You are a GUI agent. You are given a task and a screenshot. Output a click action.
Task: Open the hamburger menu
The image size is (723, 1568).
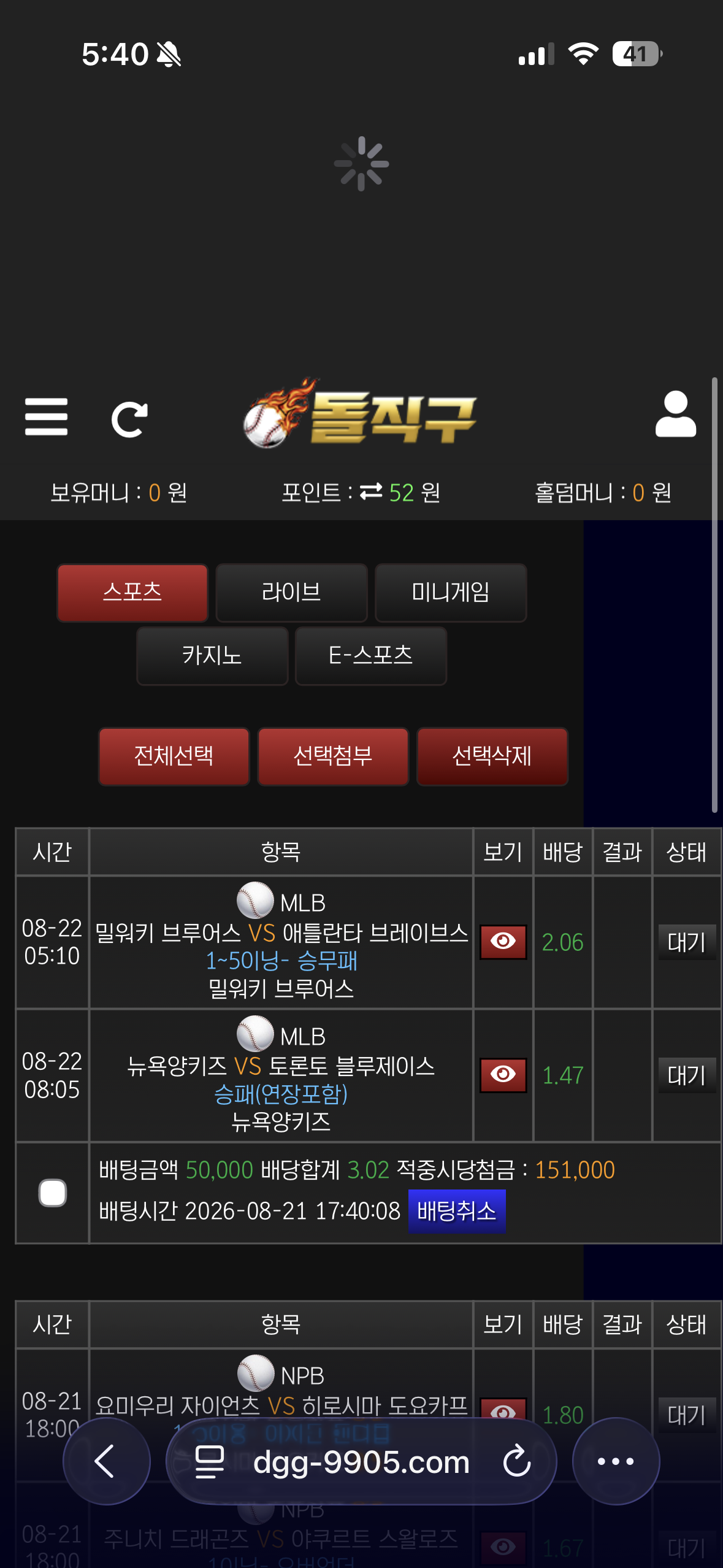click(46, 417)
